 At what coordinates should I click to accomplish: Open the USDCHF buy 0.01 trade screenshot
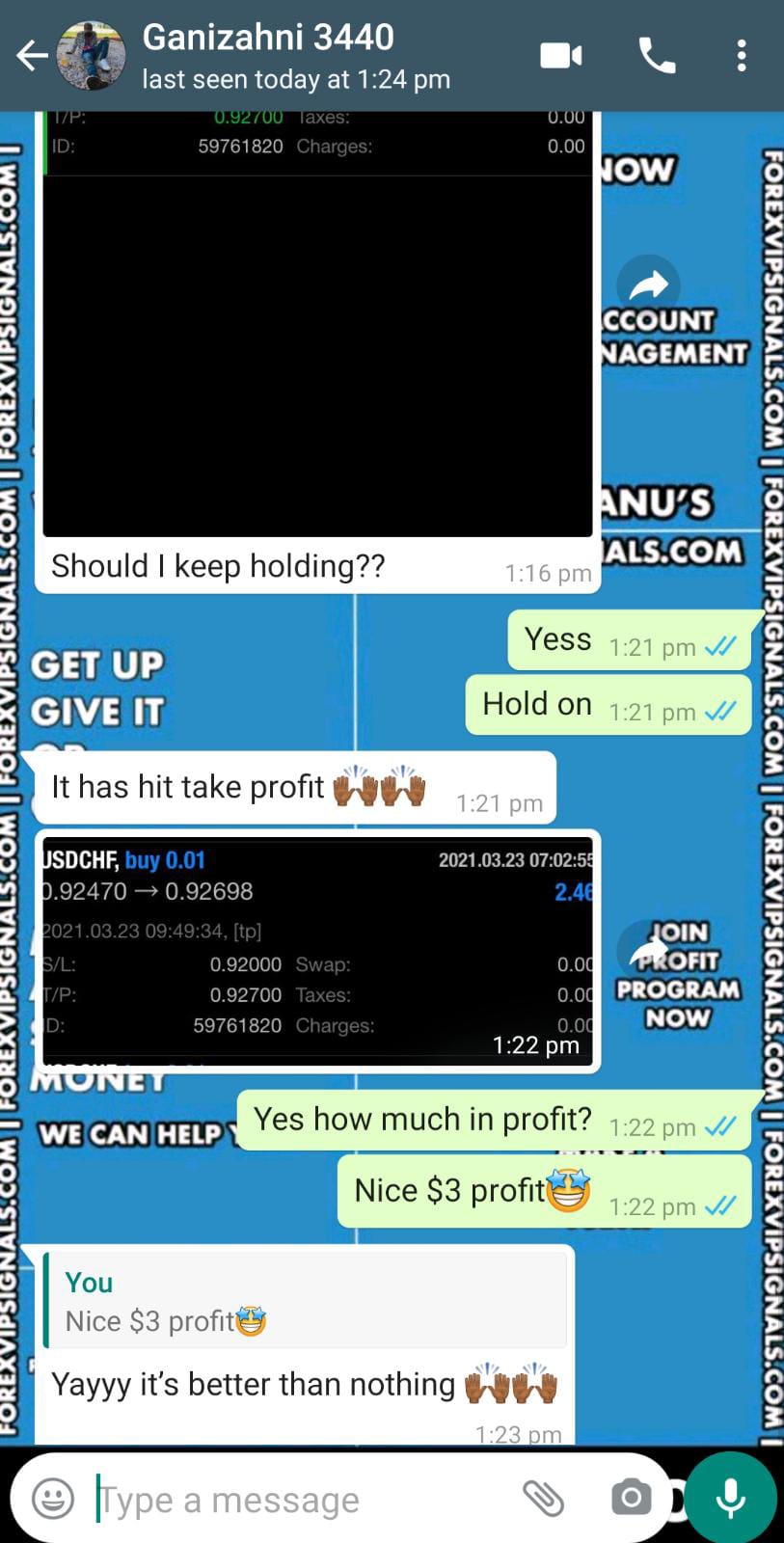(317, 950)
